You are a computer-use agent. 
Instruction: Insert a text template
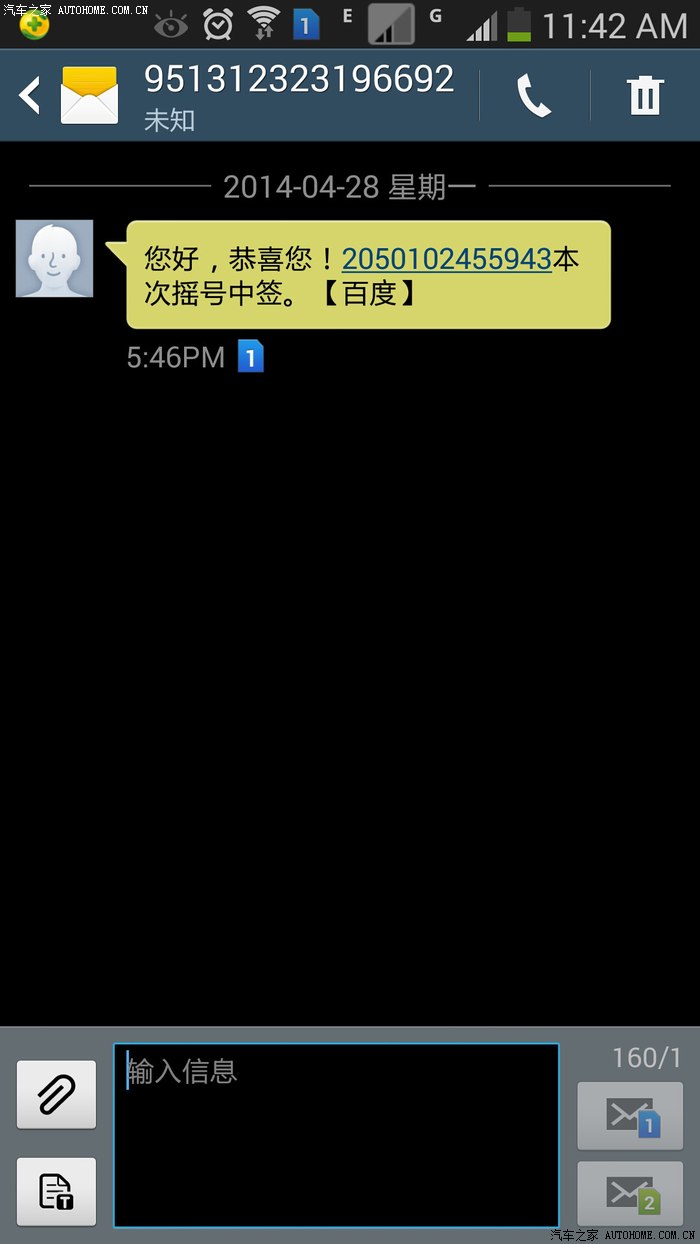pyautogui.click(x=57, y=1191)
